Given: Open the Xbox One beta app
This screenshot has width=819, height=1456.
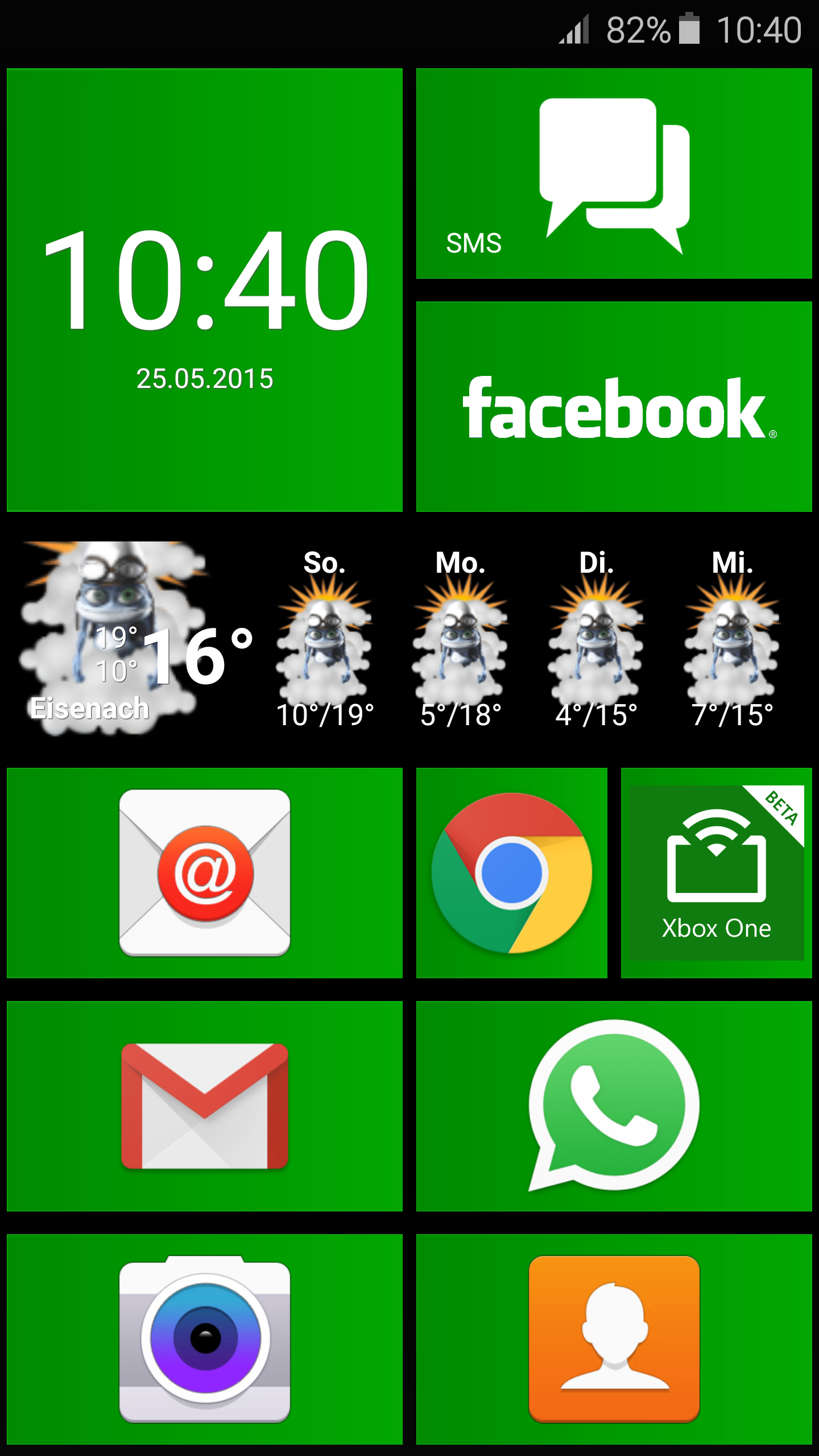Looking at the screenshot, I should (x=717, y=873).
